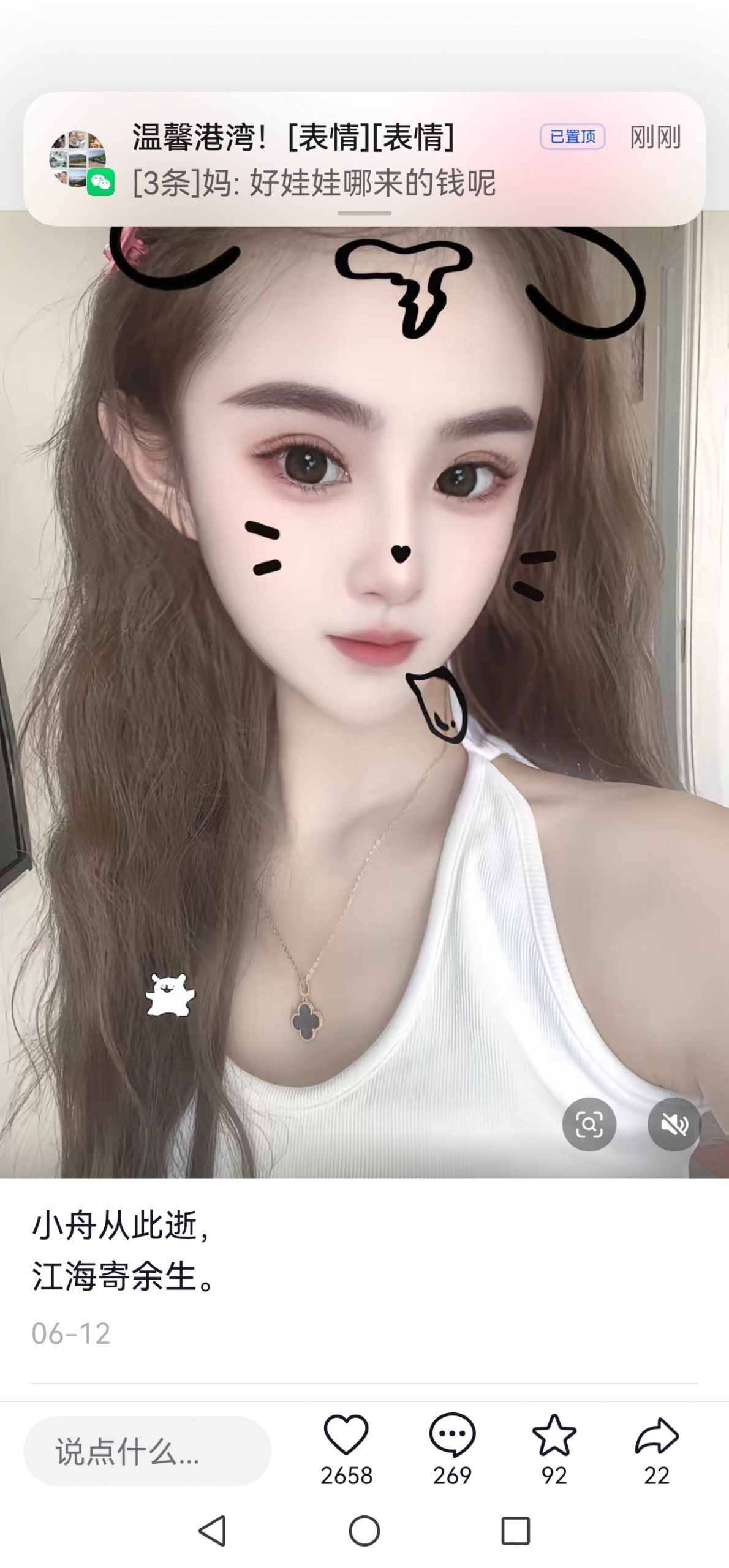The height and width of the screenshot is (1568, 729).
Task: Return to the home screen
Action: 364,1531
